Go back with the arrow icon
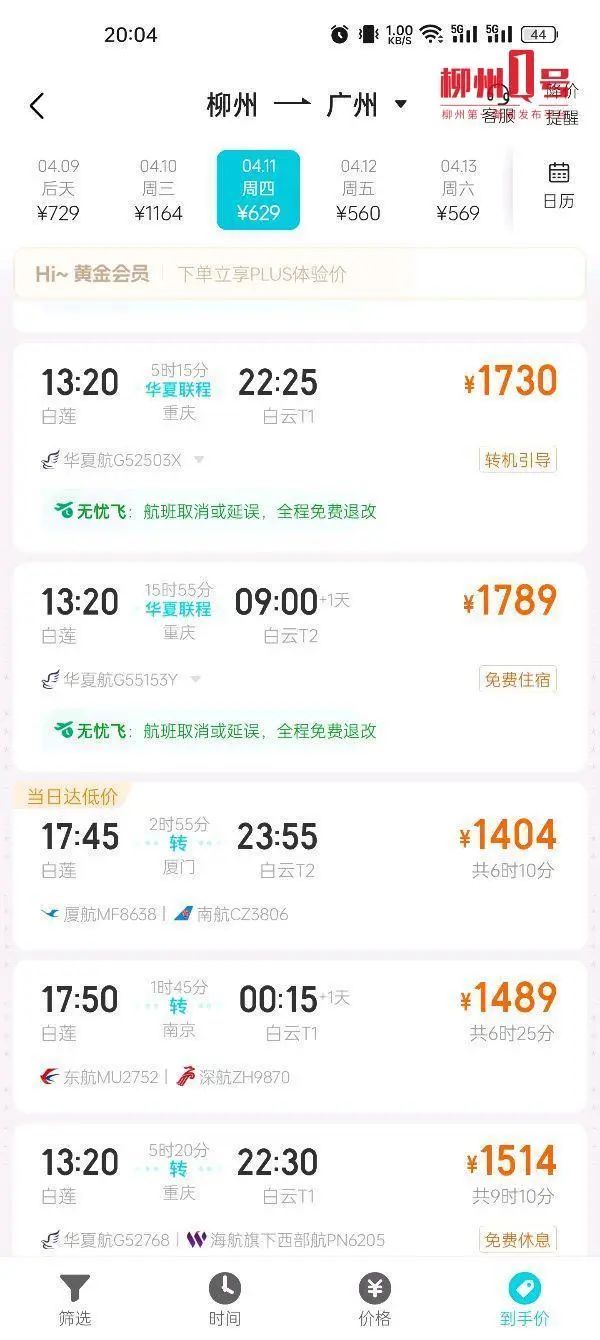600x1340 pixels. (x=37, y=106)
